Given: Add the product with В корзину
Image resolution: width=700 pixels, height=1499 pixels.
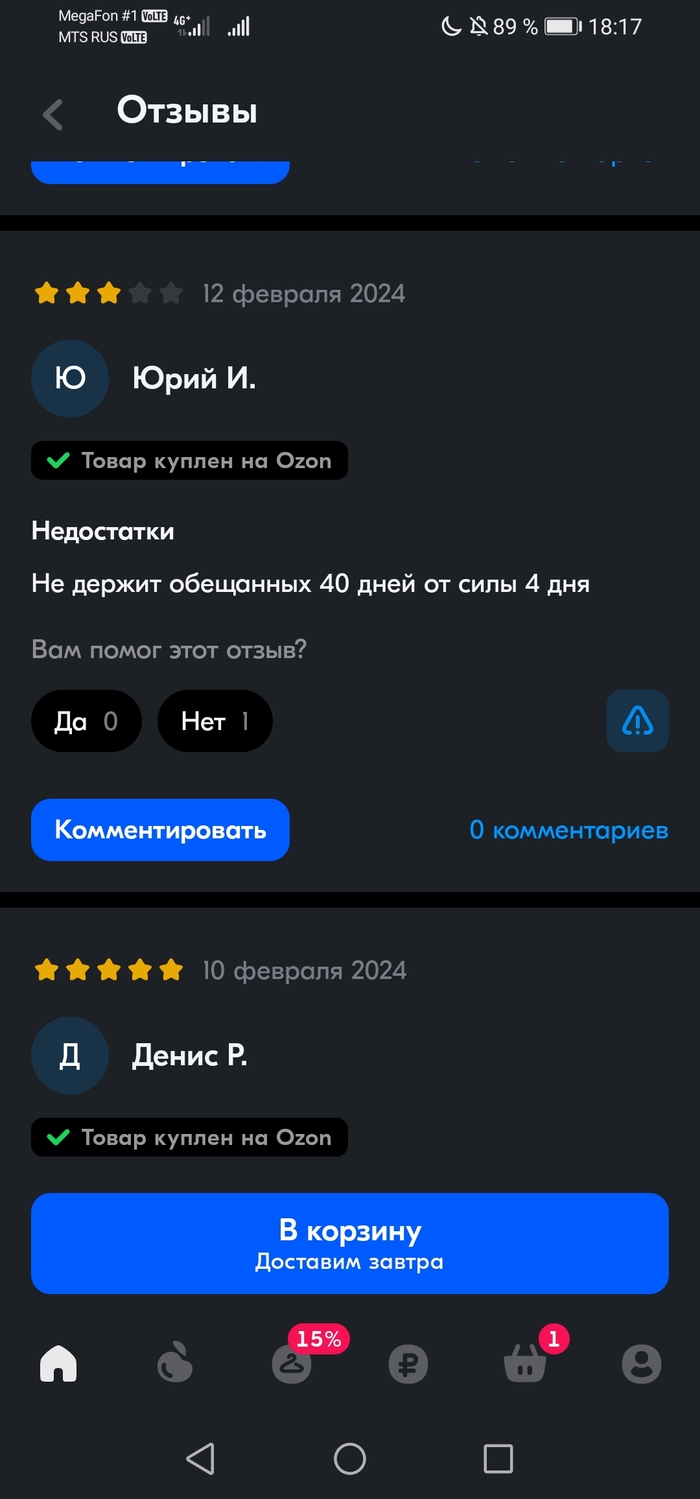Looking at the screenshot, I should 349,1243.
